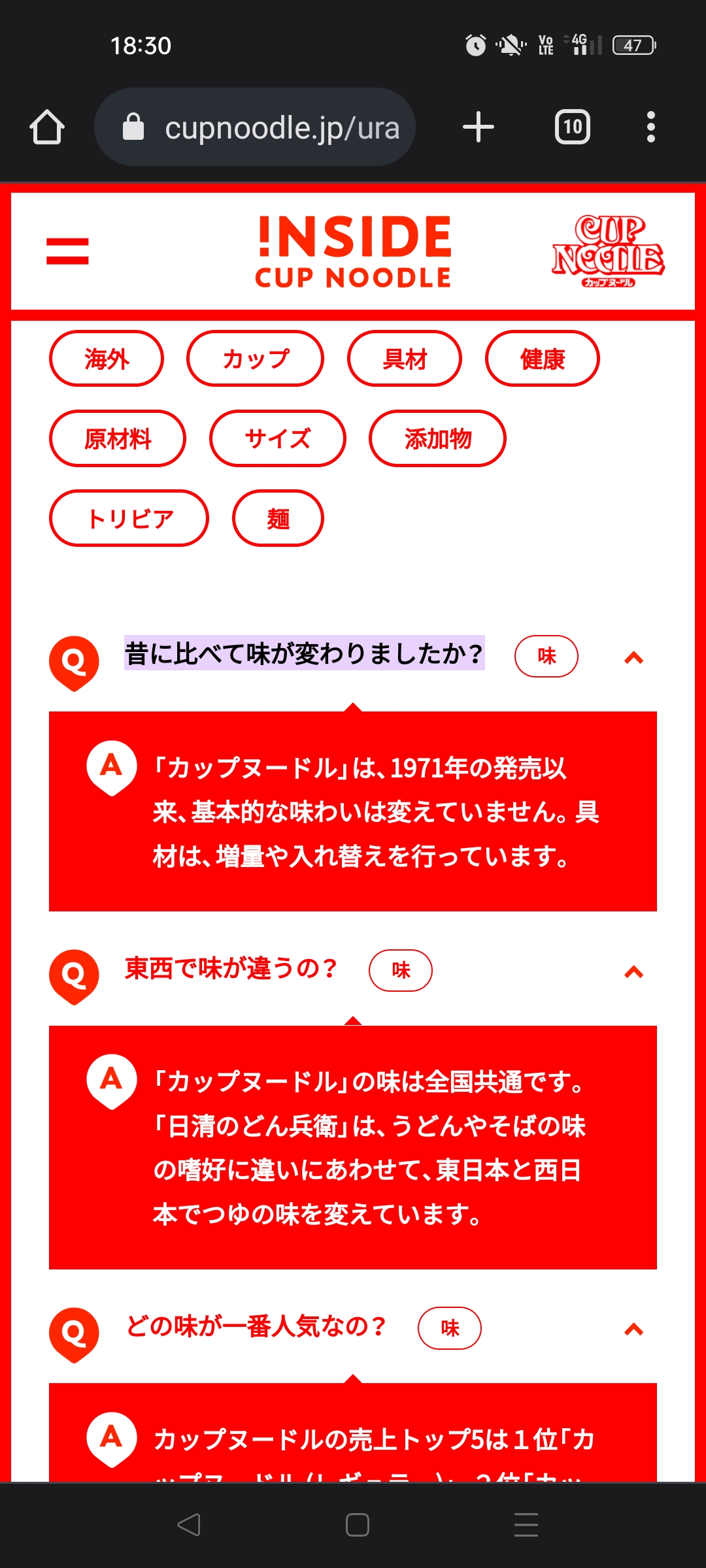Collapse the どの味が一番人気なの? answer

click(x=633, y=1329)
